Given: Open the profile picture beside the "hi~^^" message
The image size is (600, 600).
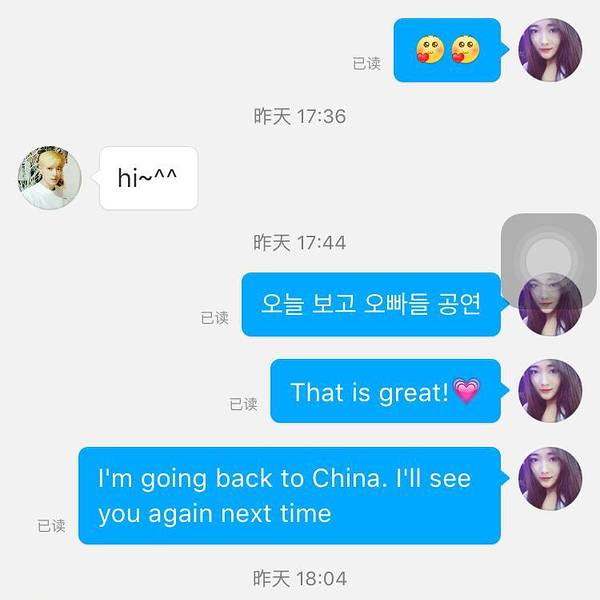Looking at the screenshot, I should (x=49, y=178).
